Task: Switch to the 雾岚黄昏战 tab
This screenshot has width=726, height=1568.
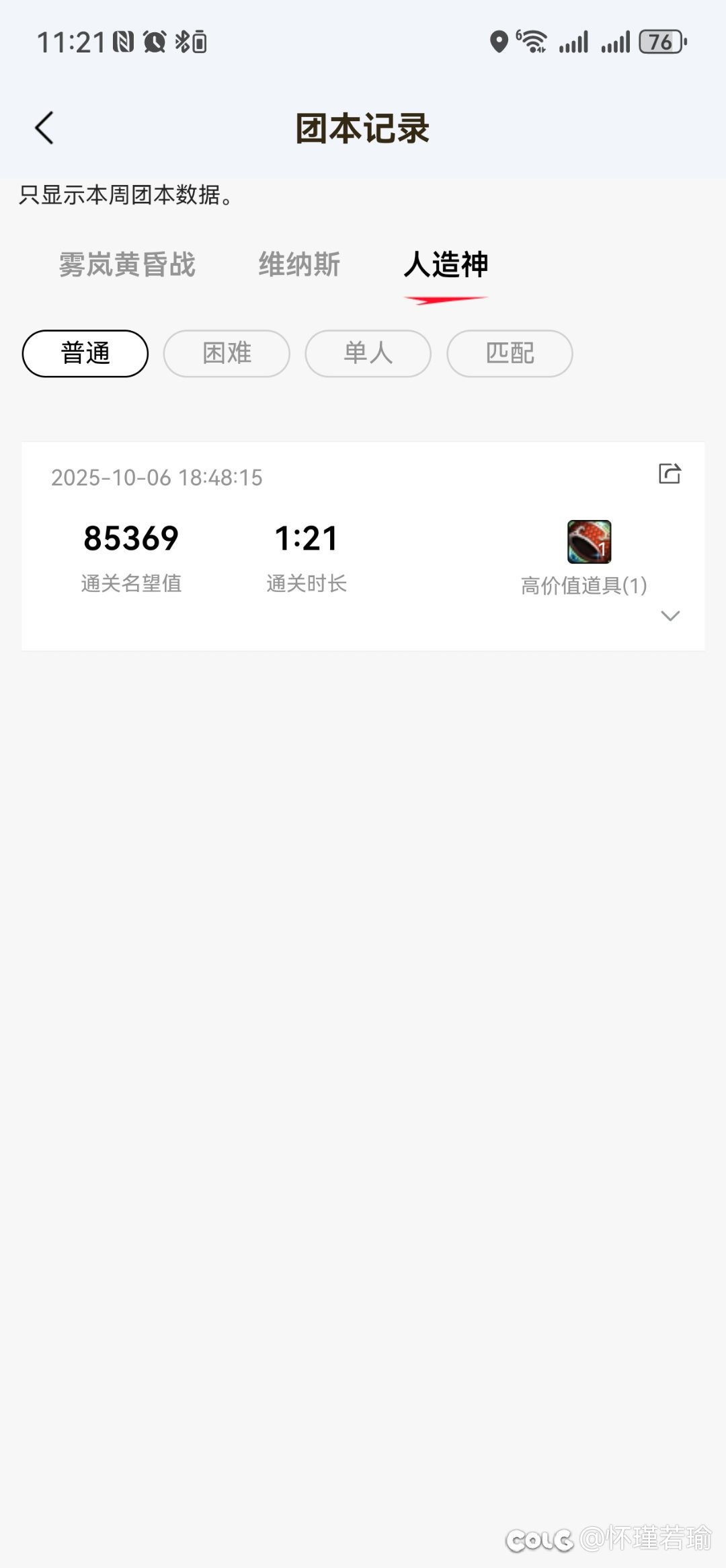Action: (127, 264)
